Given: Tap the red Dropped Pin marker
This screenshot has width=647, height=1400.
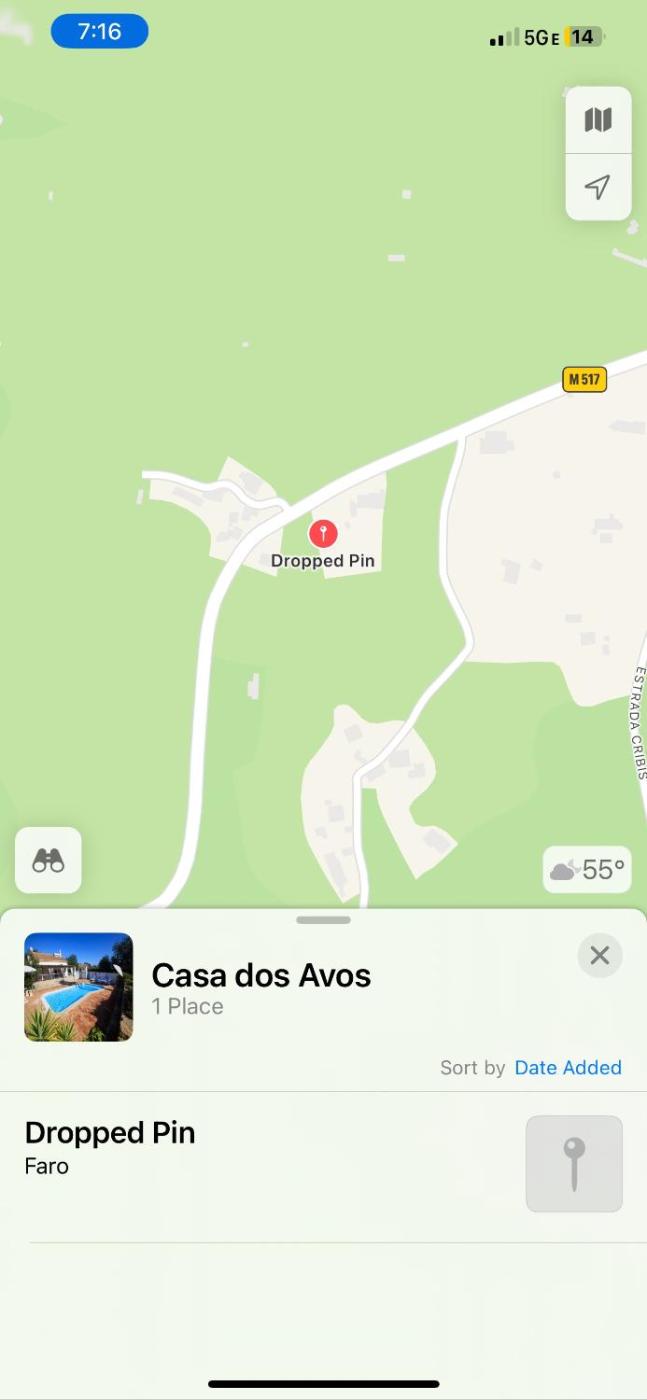Looking at the screenshot, I should point(323,534).
